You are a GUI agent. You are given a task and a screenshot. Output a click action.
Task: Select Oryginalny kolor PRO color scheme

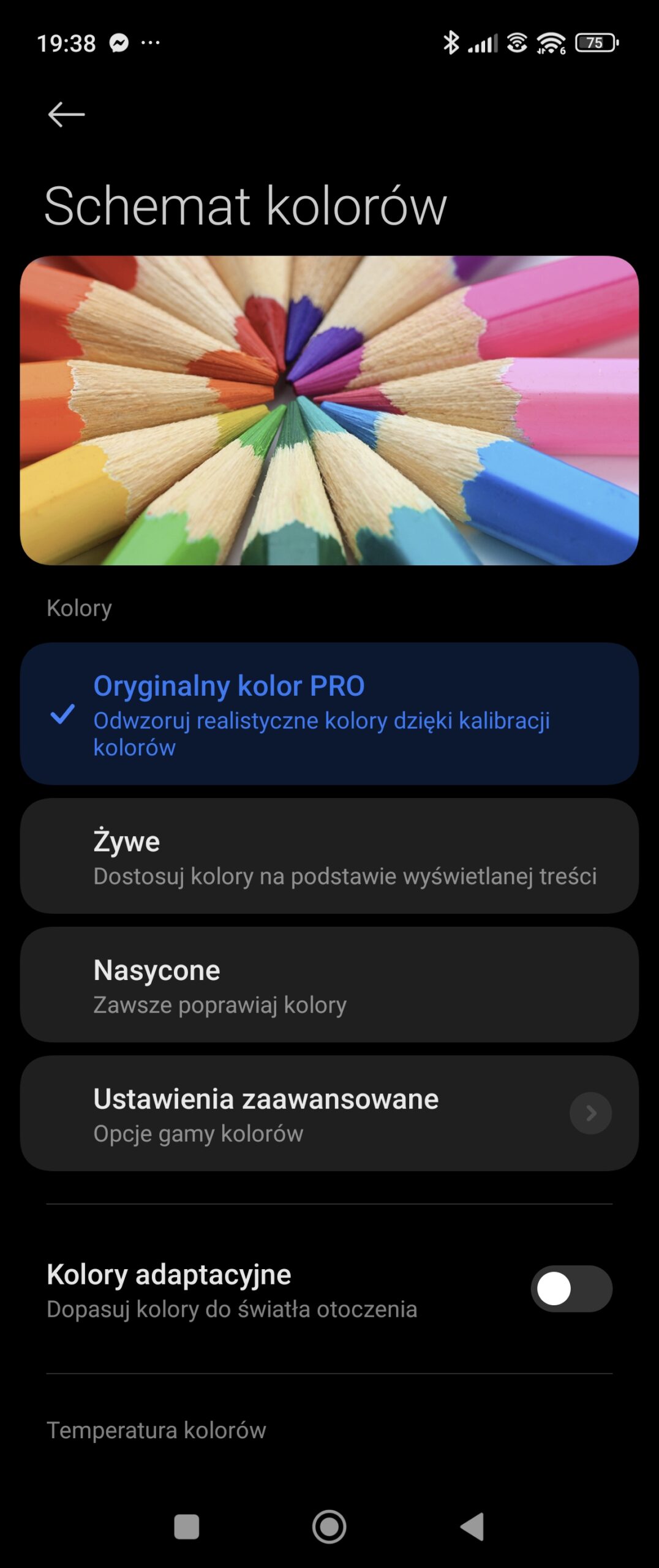click(329, 714)
